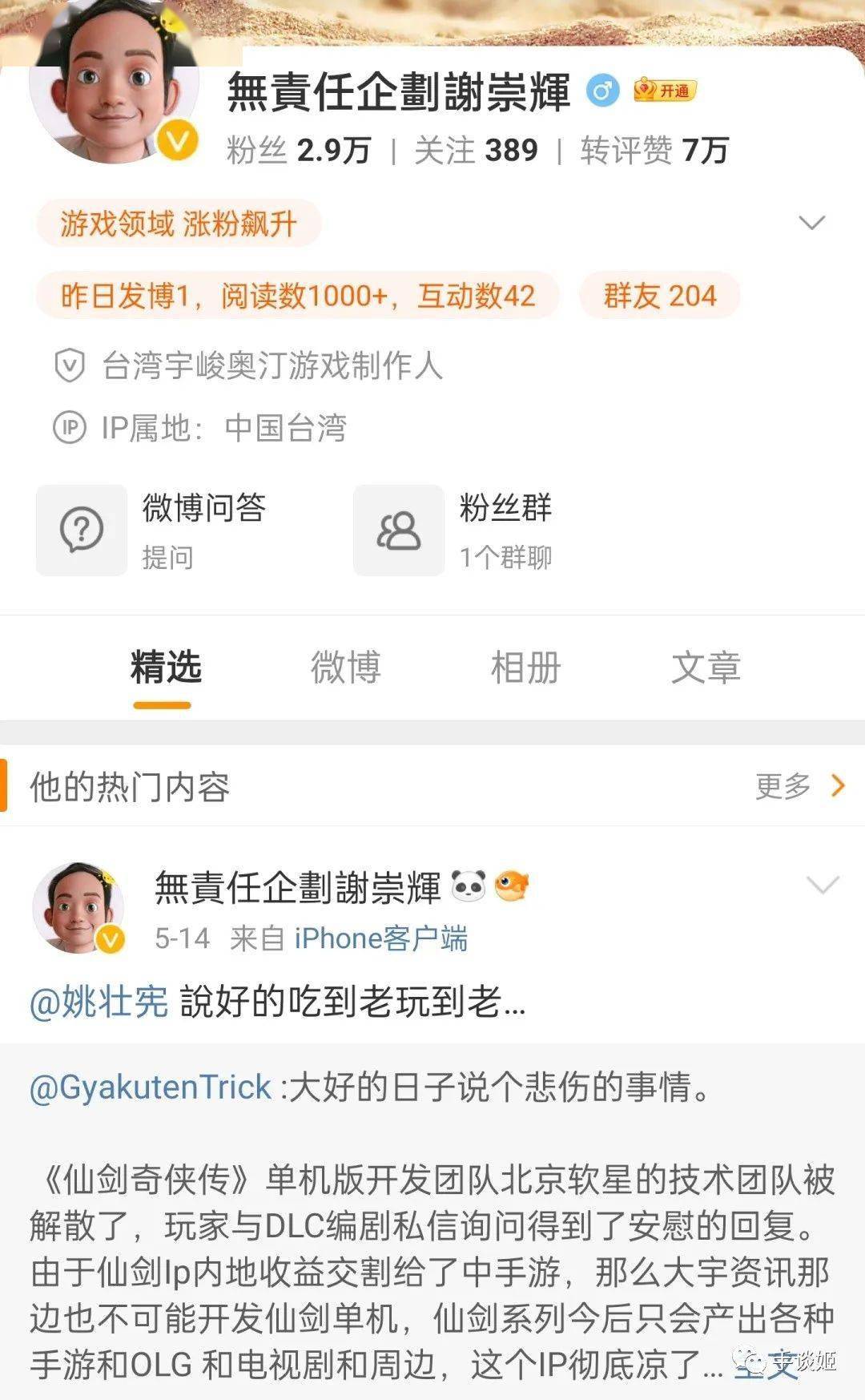Switch to the 微博 tab
The height and width of the screenshot is (1400, 865).
coord(345,668)
